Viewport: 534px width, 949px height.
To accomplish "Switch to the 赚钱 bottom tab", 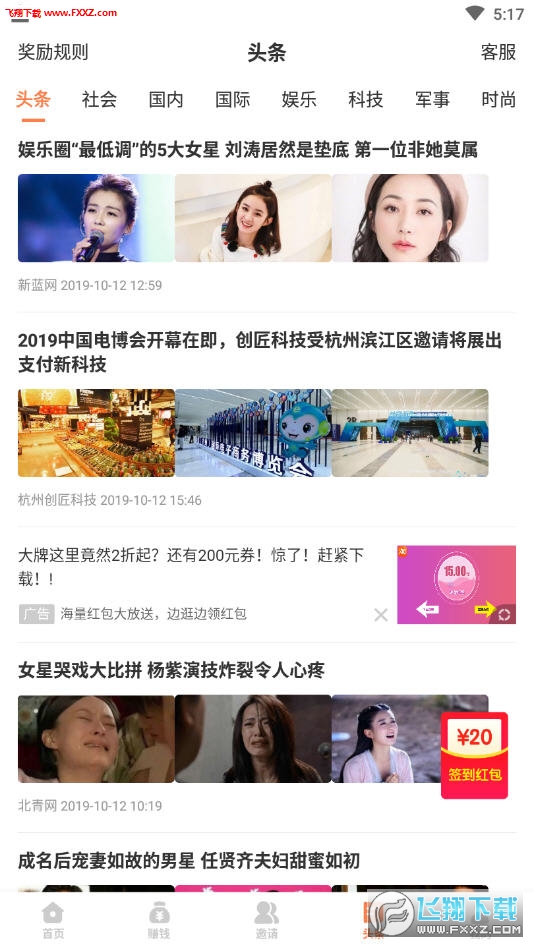I will point(159,920).
